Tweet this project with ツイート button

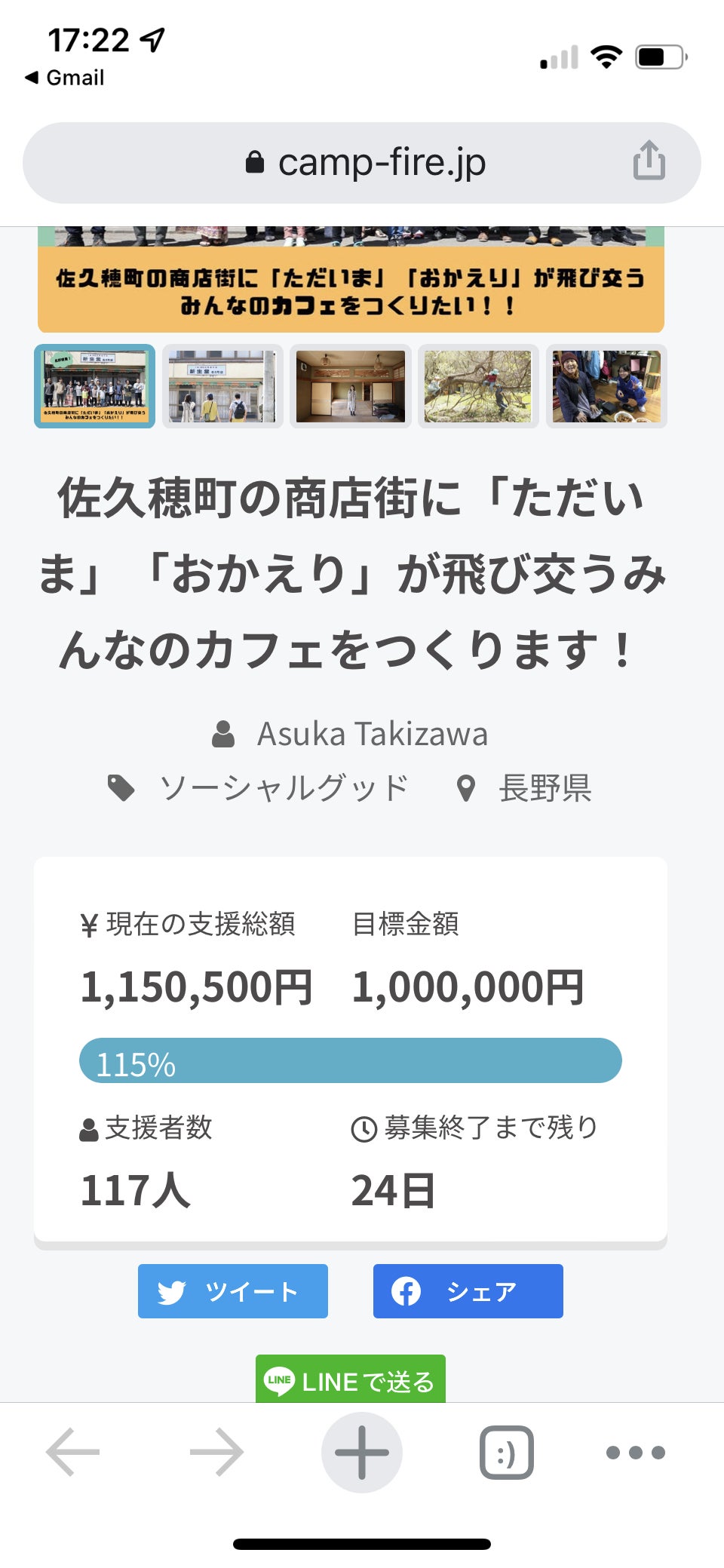[233, 1291]
